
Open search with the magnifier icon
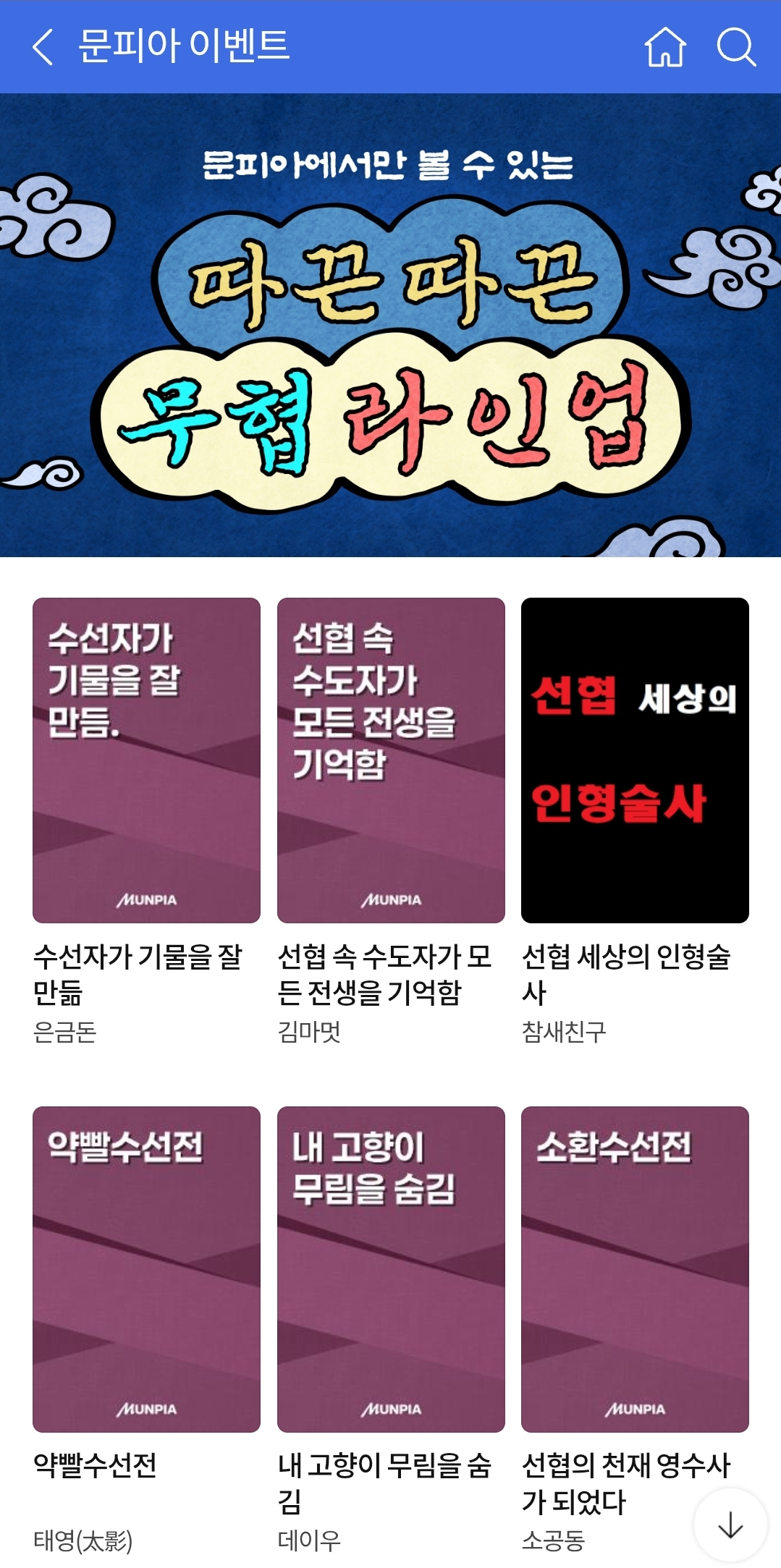[735, 47]
